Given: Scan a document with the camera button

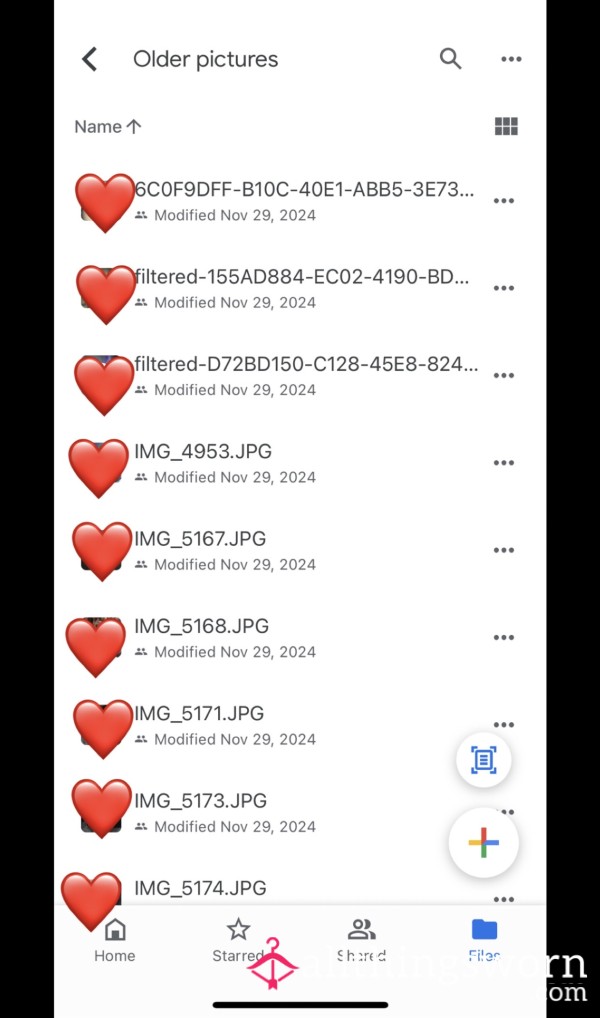Looking at the screenshot, I should click(x=484, y=760).
